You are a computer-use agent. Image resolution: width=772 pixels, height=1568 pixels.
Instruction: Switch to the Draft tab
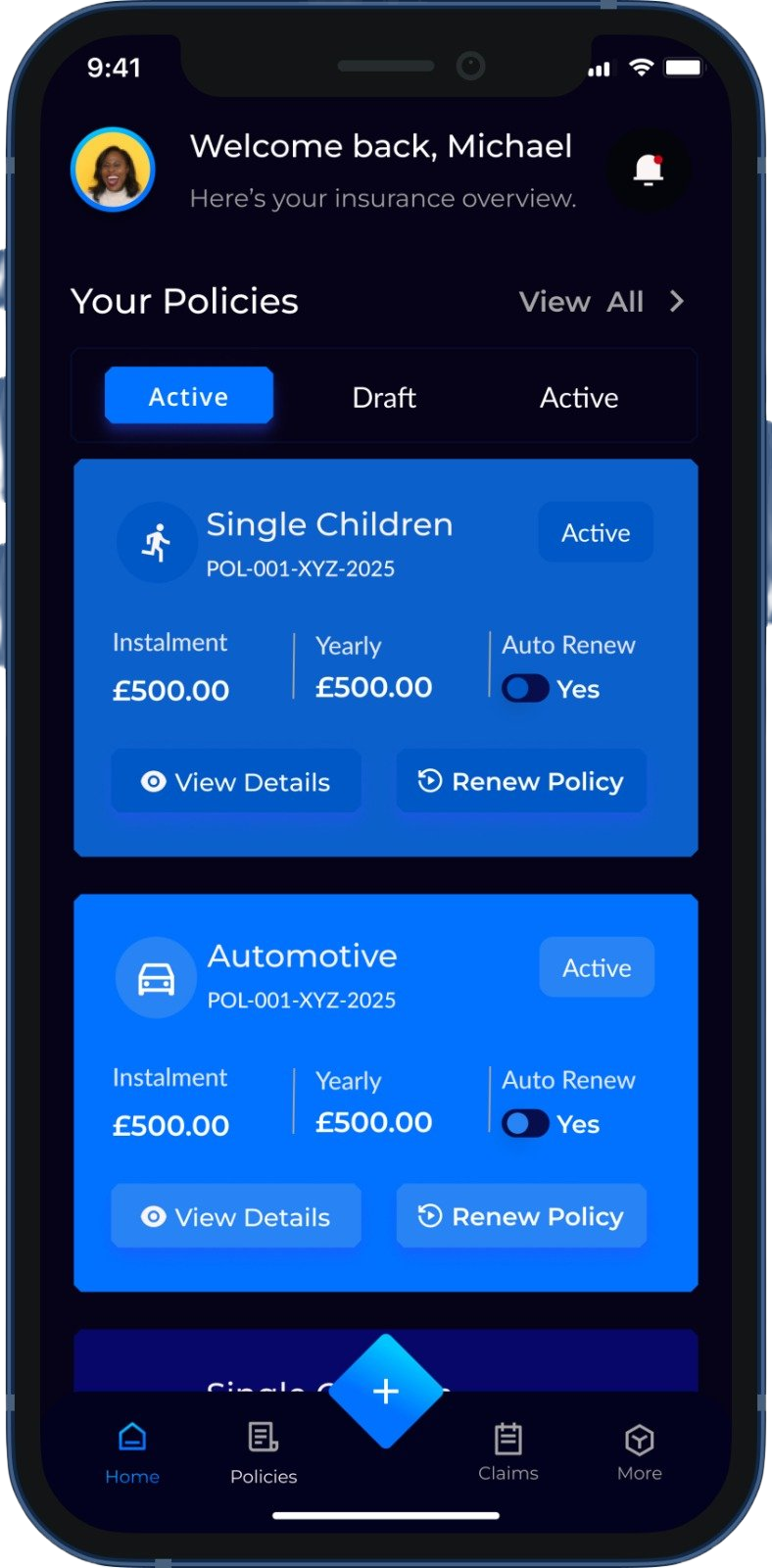click(x=383, y=397)
